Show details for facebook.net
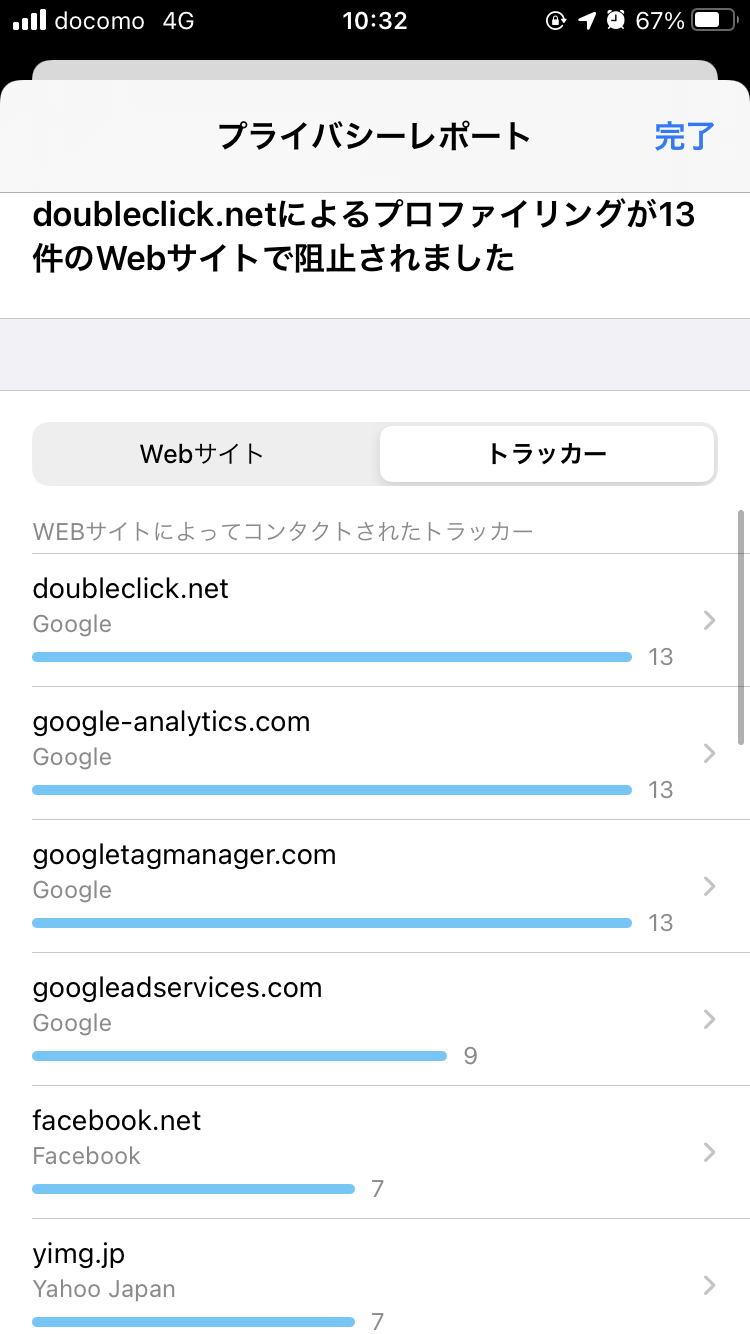750x1334 pixels. point(375,1152)
